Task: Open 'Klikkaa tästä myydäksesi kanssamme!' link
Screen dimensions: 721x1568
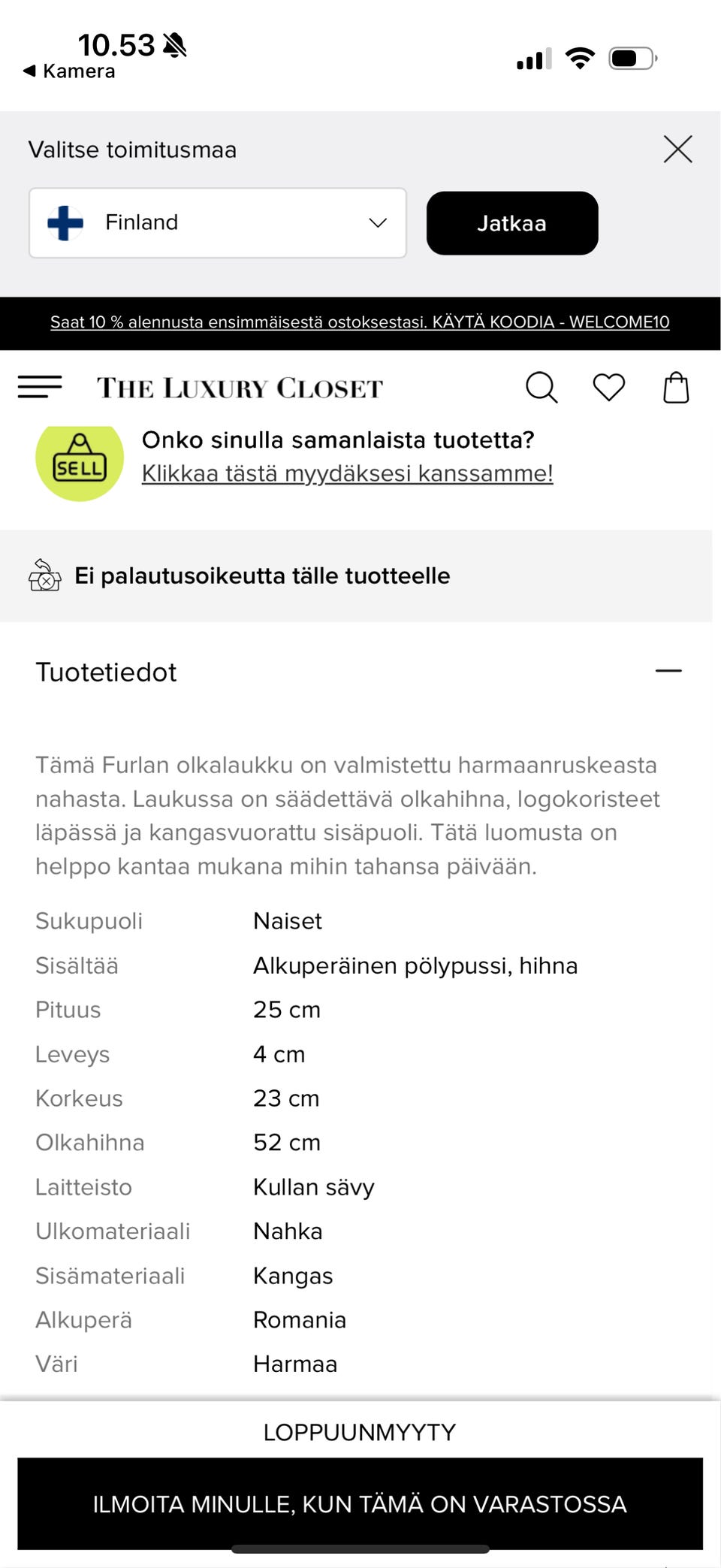Action: coord(346,473)
